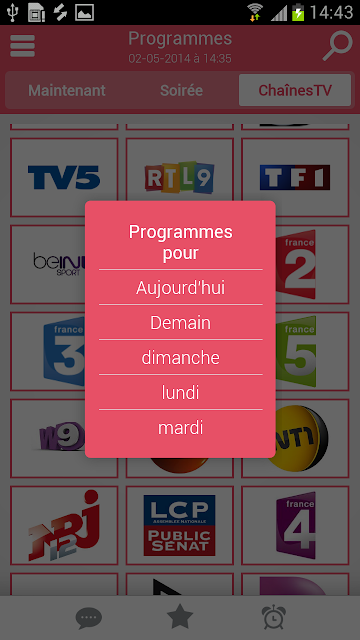
Task: Open the alarm clock reminders
Action: coord(273,617)
